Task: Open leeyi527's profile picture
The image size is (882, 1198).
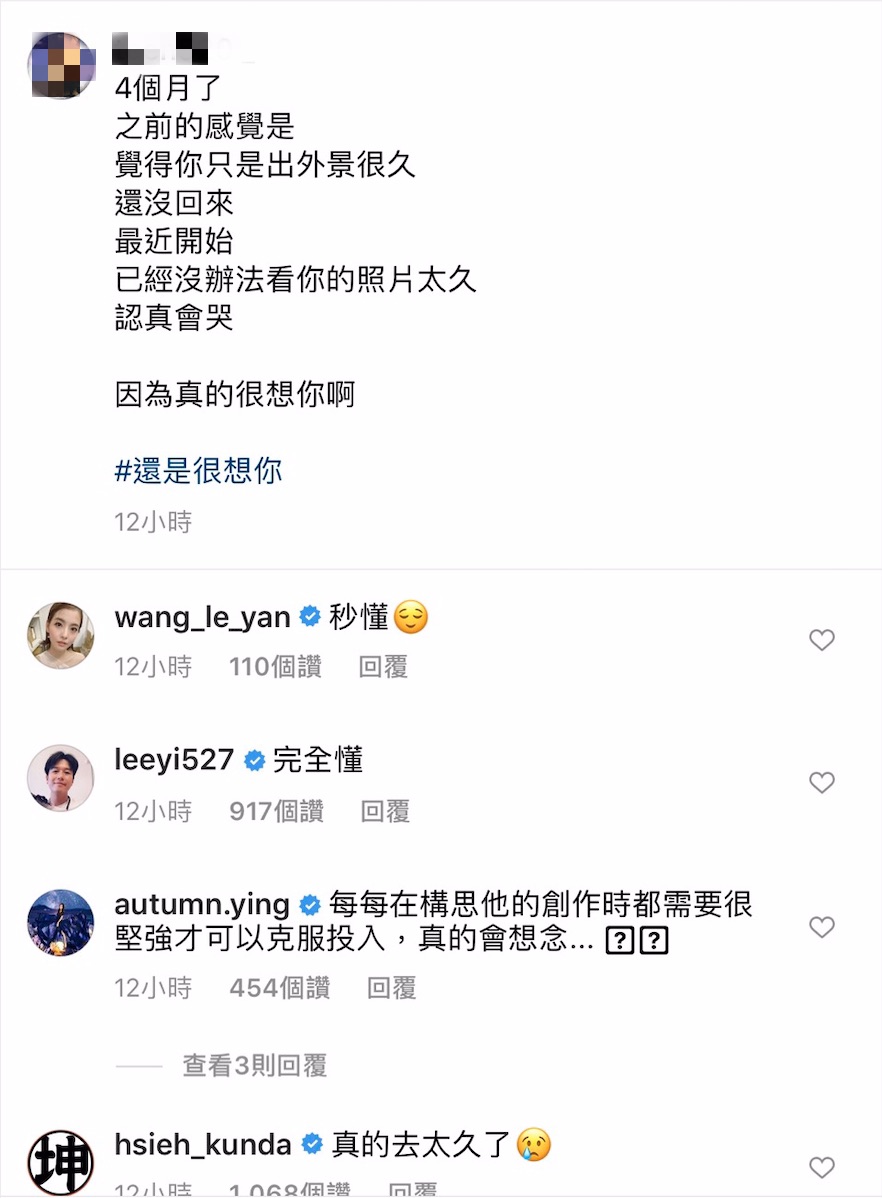Action: [x=60, y=779]
